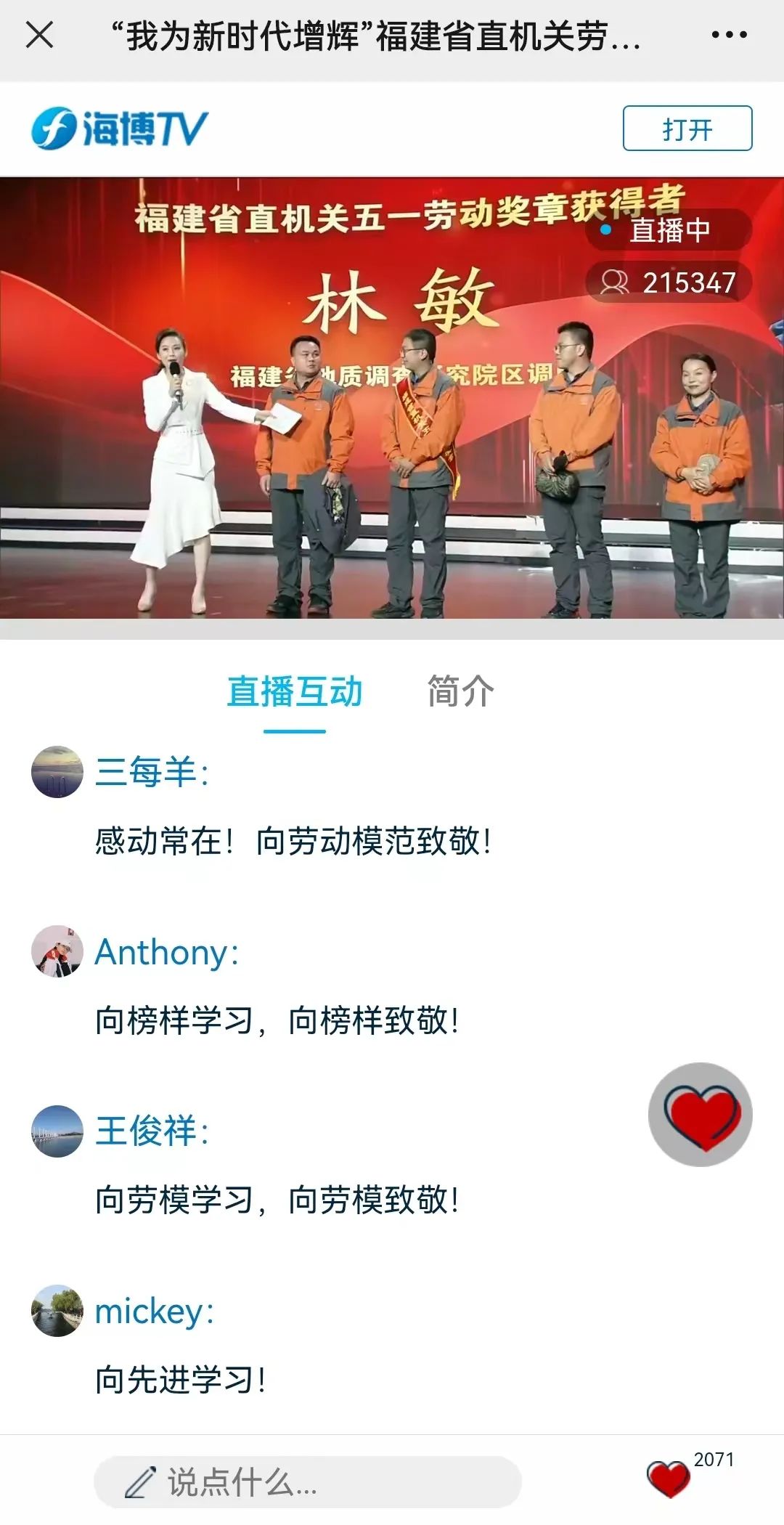The height and width of the screenshot is (1525, 784).
Task: Open the 说点什么 comment input field
Action: tap(308, 1481)
